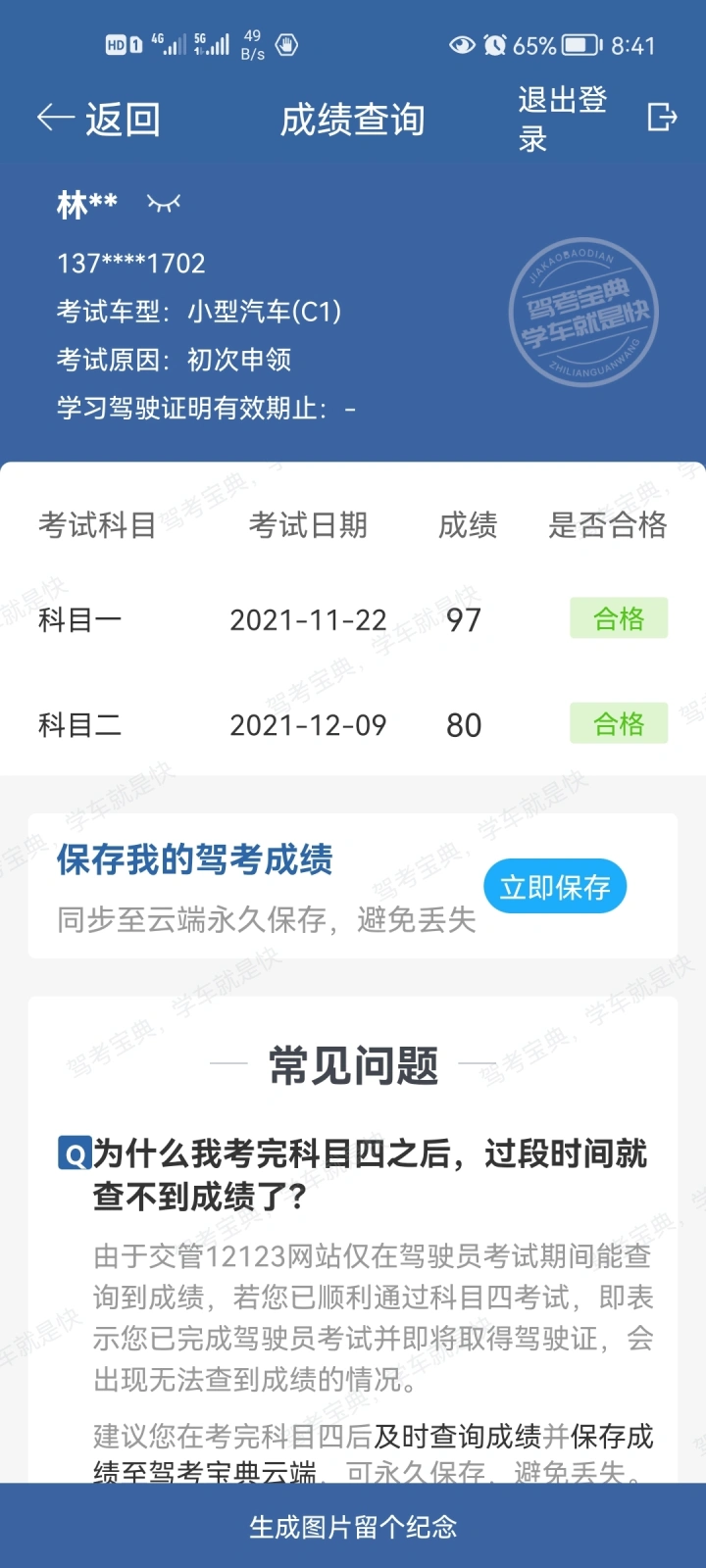
Task: Toggle name visibility eye icon beside 林**
Action: pos(164,203)
